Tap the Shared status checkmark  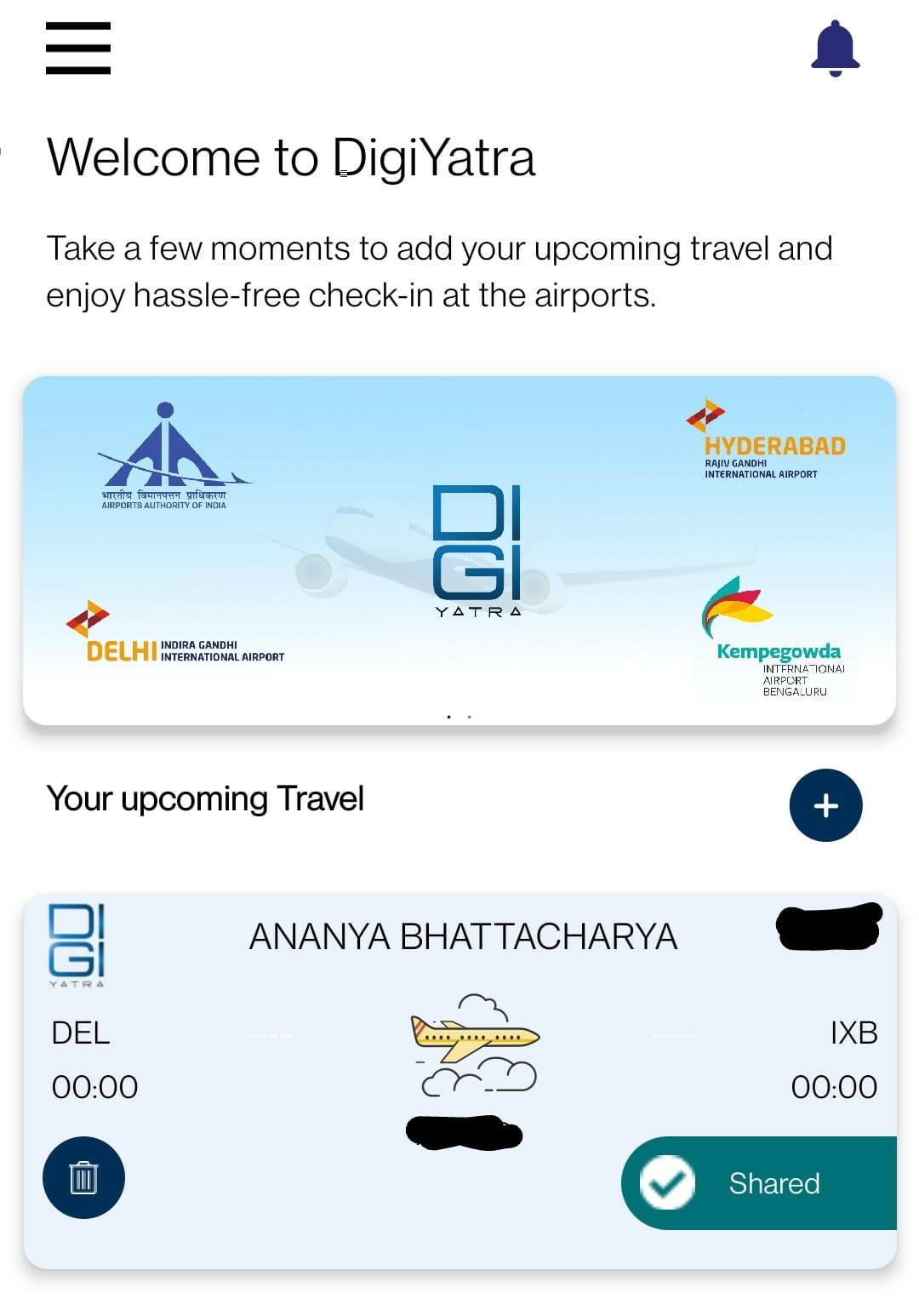(668, 1182)
